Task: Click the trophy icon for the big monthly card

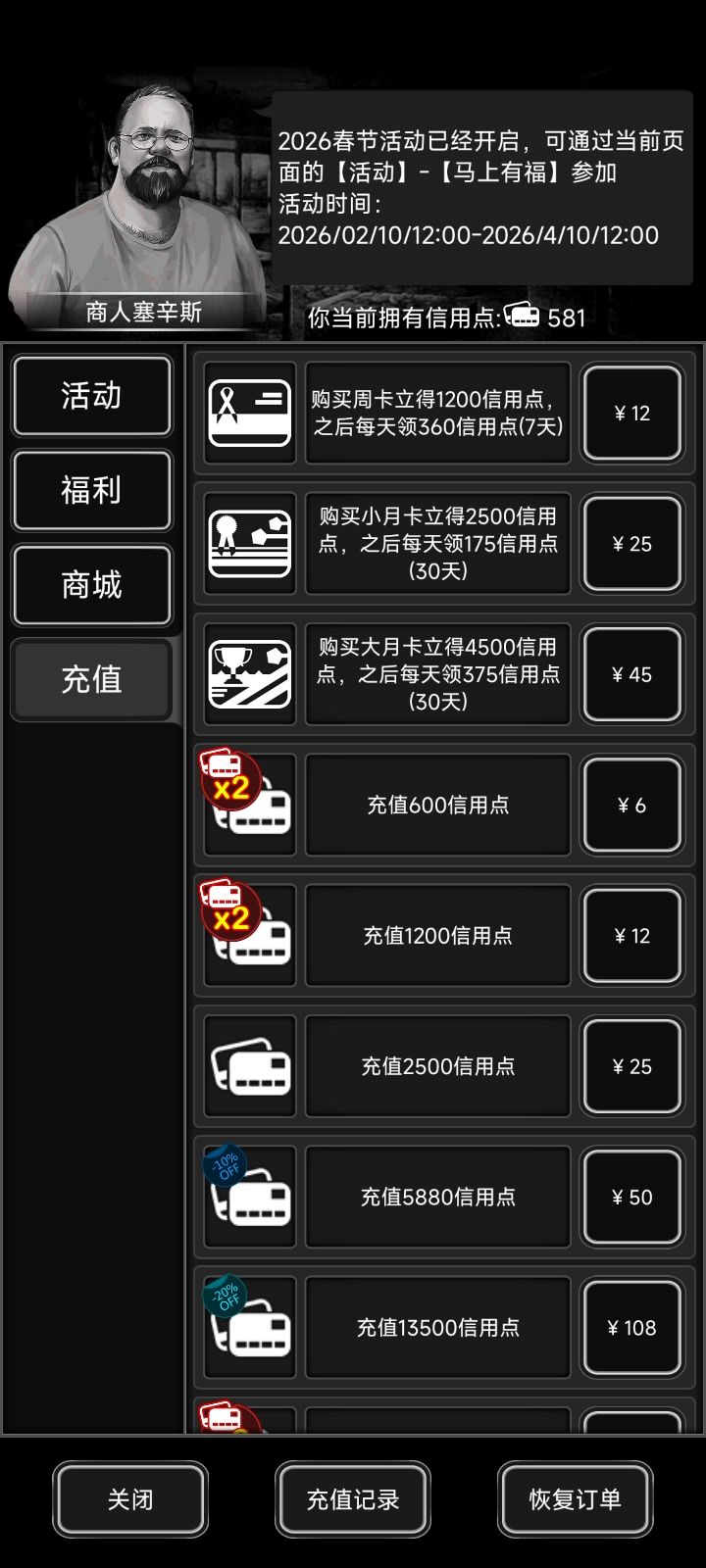Action: click(x=249, y=674)
